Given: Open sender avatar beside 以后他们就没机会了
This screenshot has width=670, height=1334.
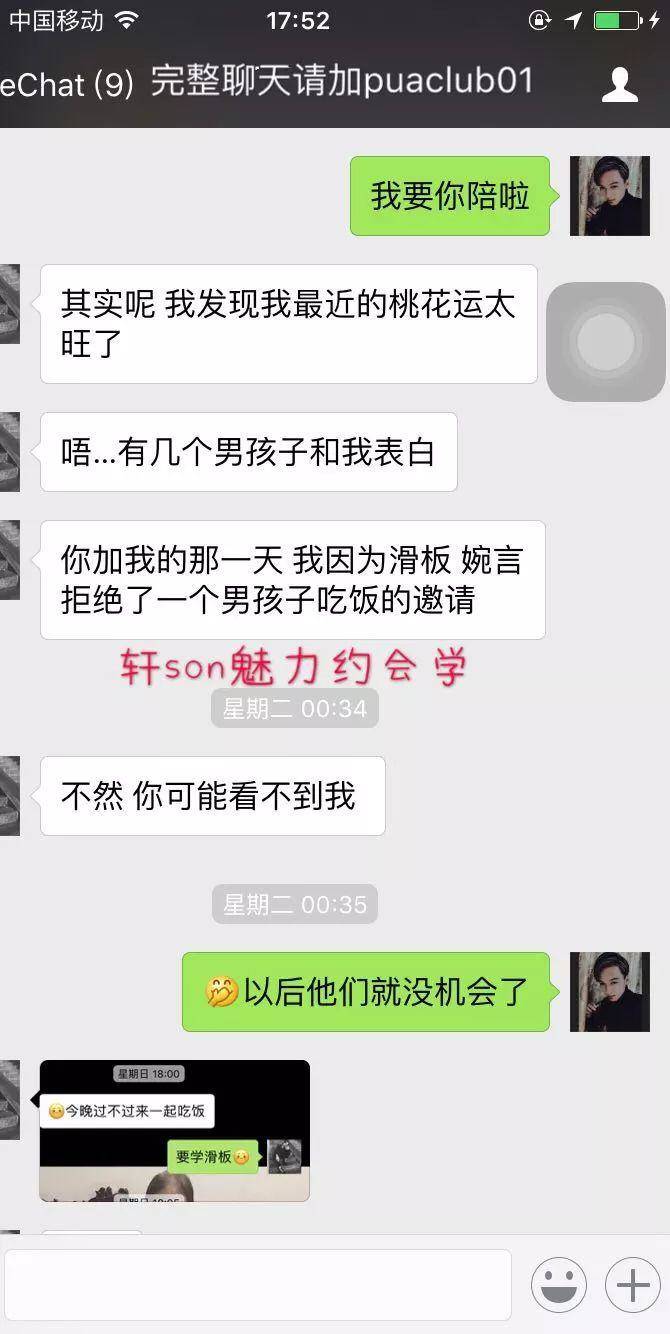Looking at the screenshot, I should (609, 991).
